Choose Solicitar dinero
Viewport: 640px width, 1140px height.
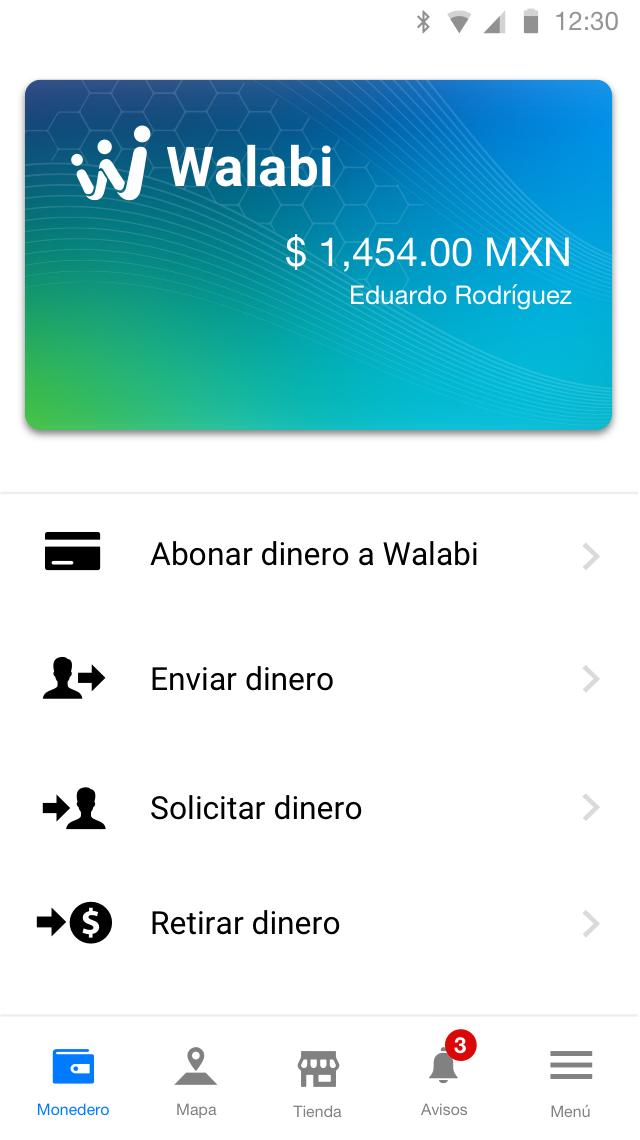click(320, 808)
